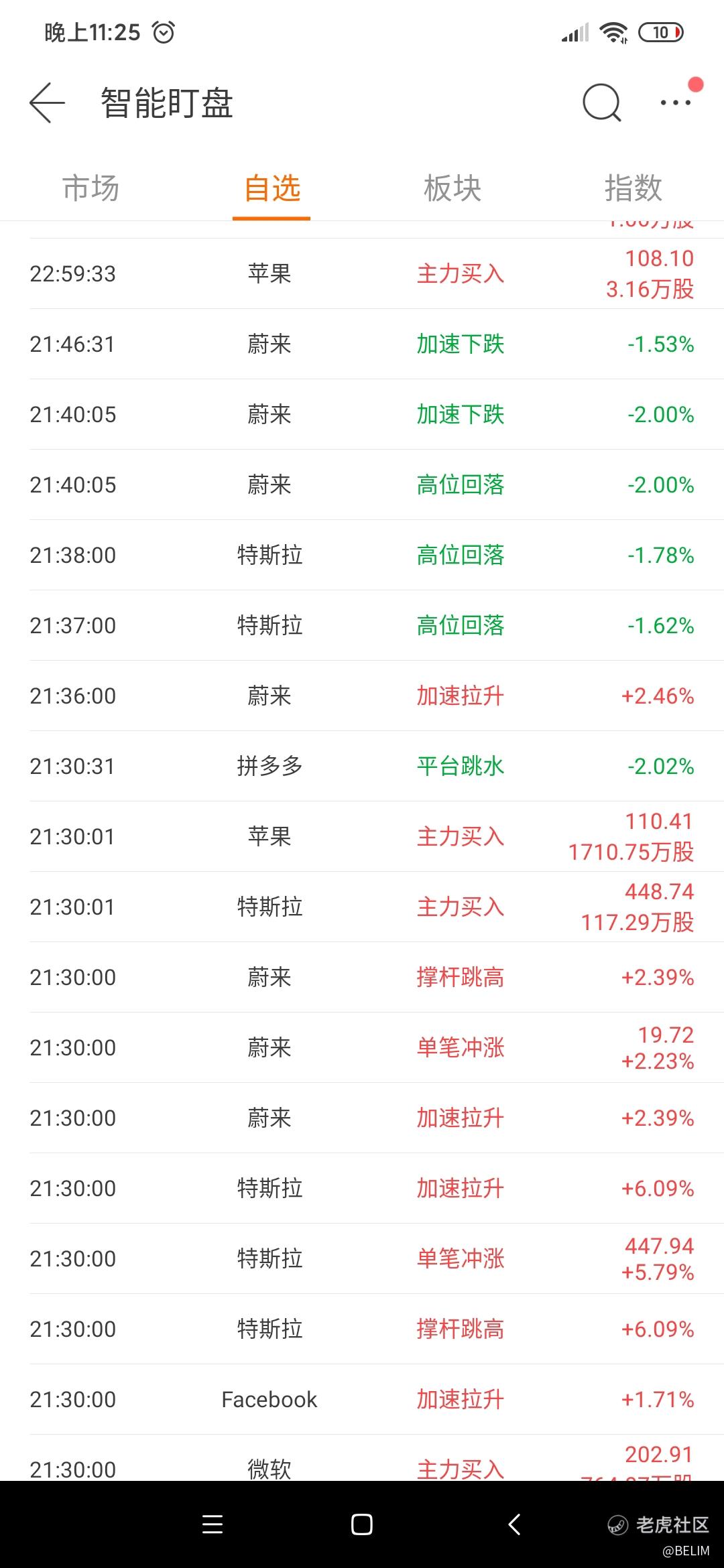The width and height of the screenshot is (724, 1568).
Task: Open the 22:59:33 苹果 主力买入 alert
Action: pos(362,273)
